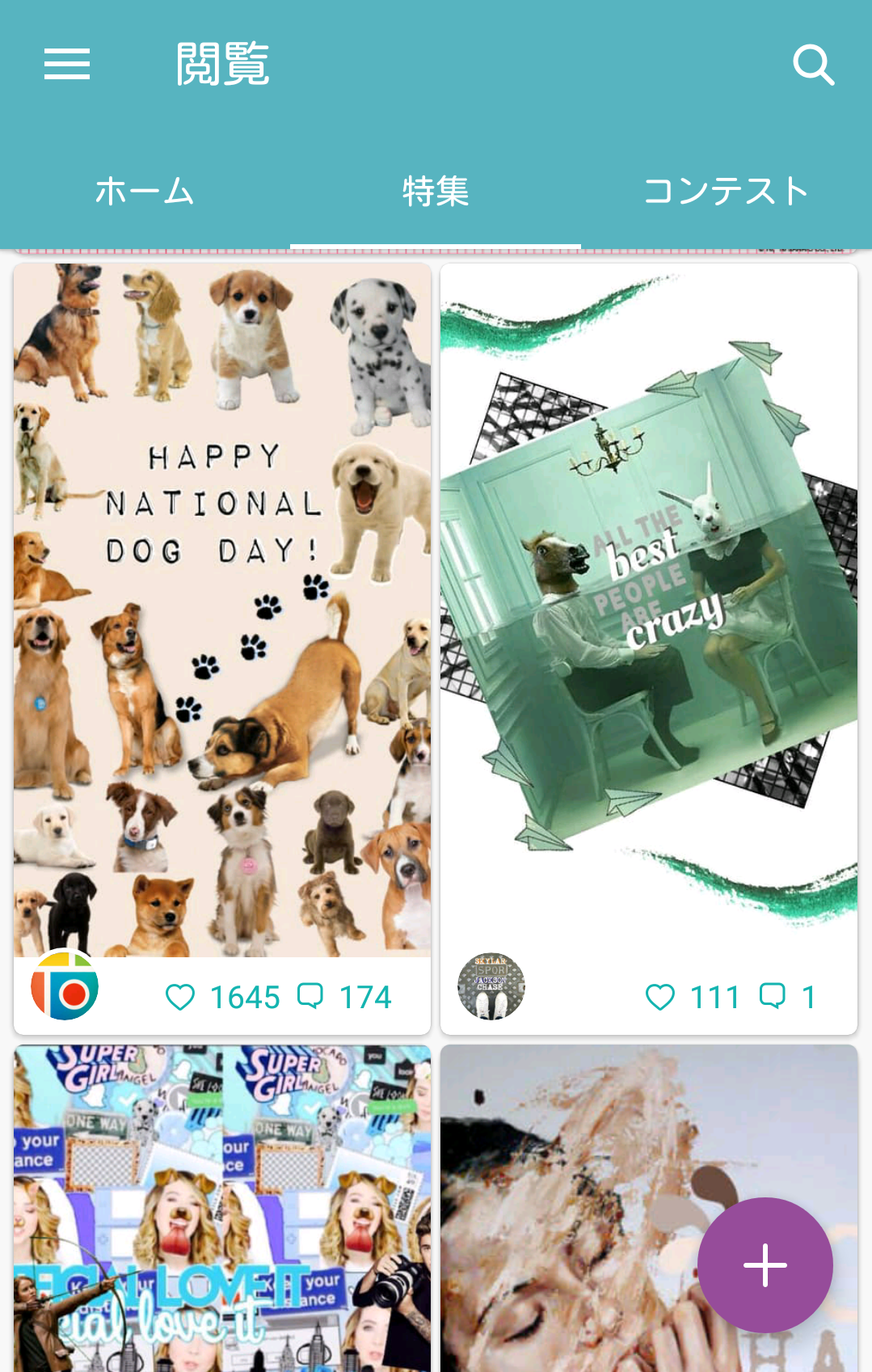Select the 特集 tab
The width and height of the screenshot is (872, 1372).
tap(436, 192)
